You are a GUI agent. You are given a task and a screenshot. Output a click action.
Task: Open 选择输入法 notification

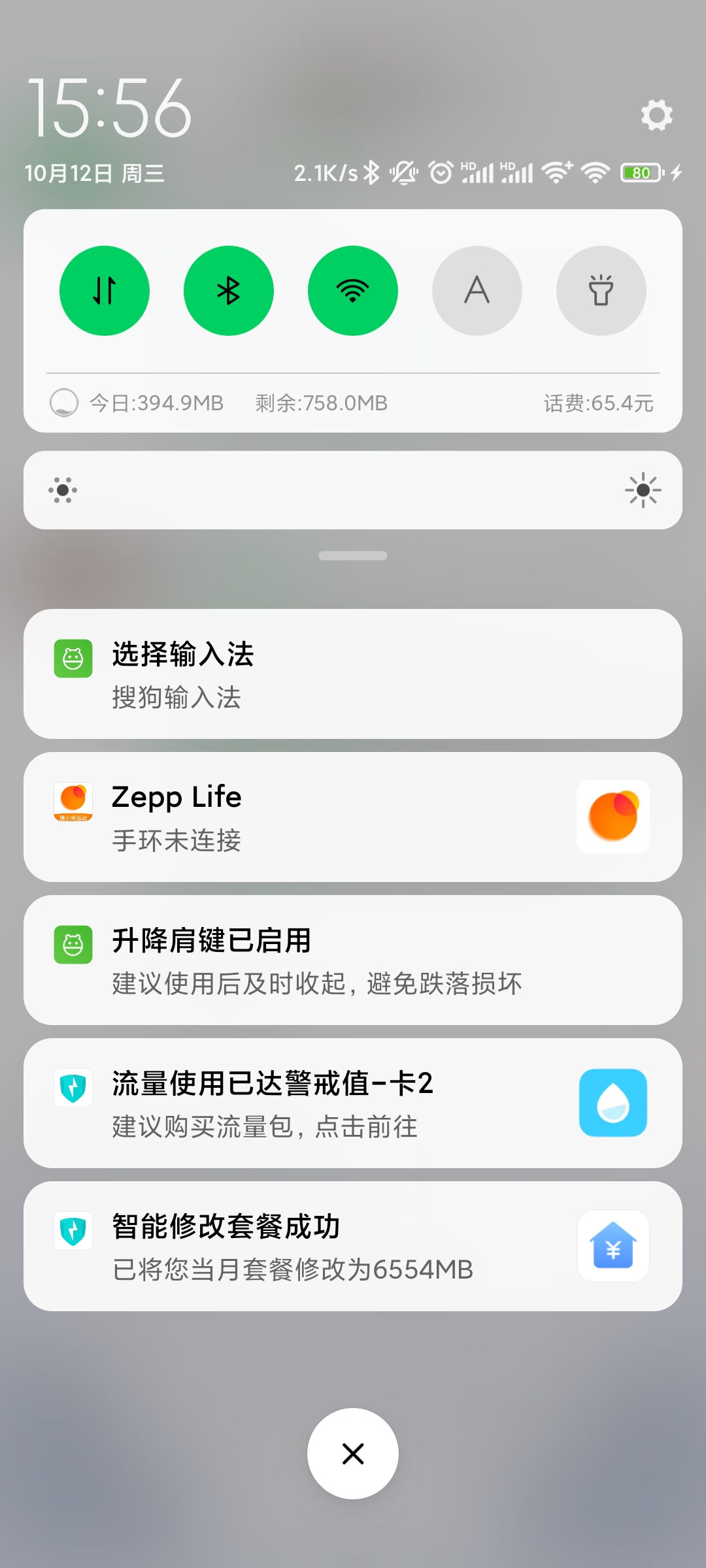[353, 674]
